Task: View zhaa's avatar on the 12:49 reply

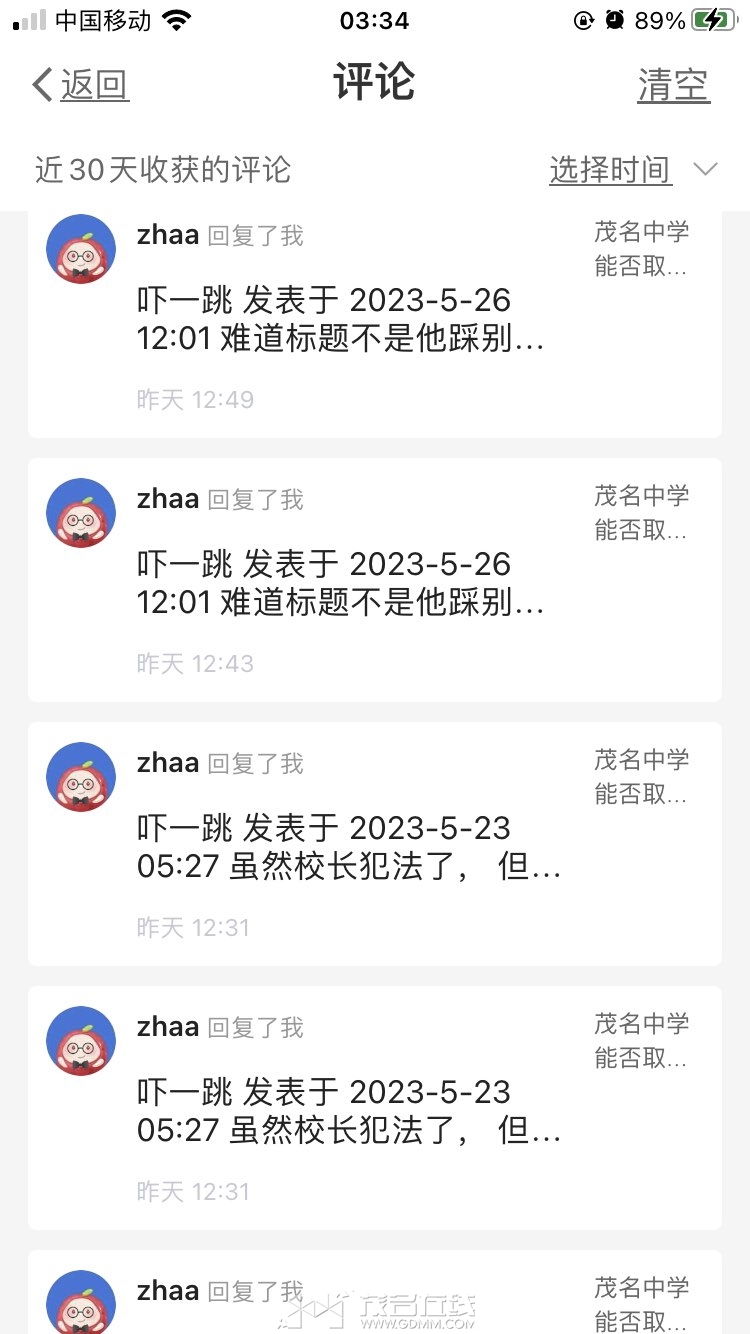Action: coord(81,249)
